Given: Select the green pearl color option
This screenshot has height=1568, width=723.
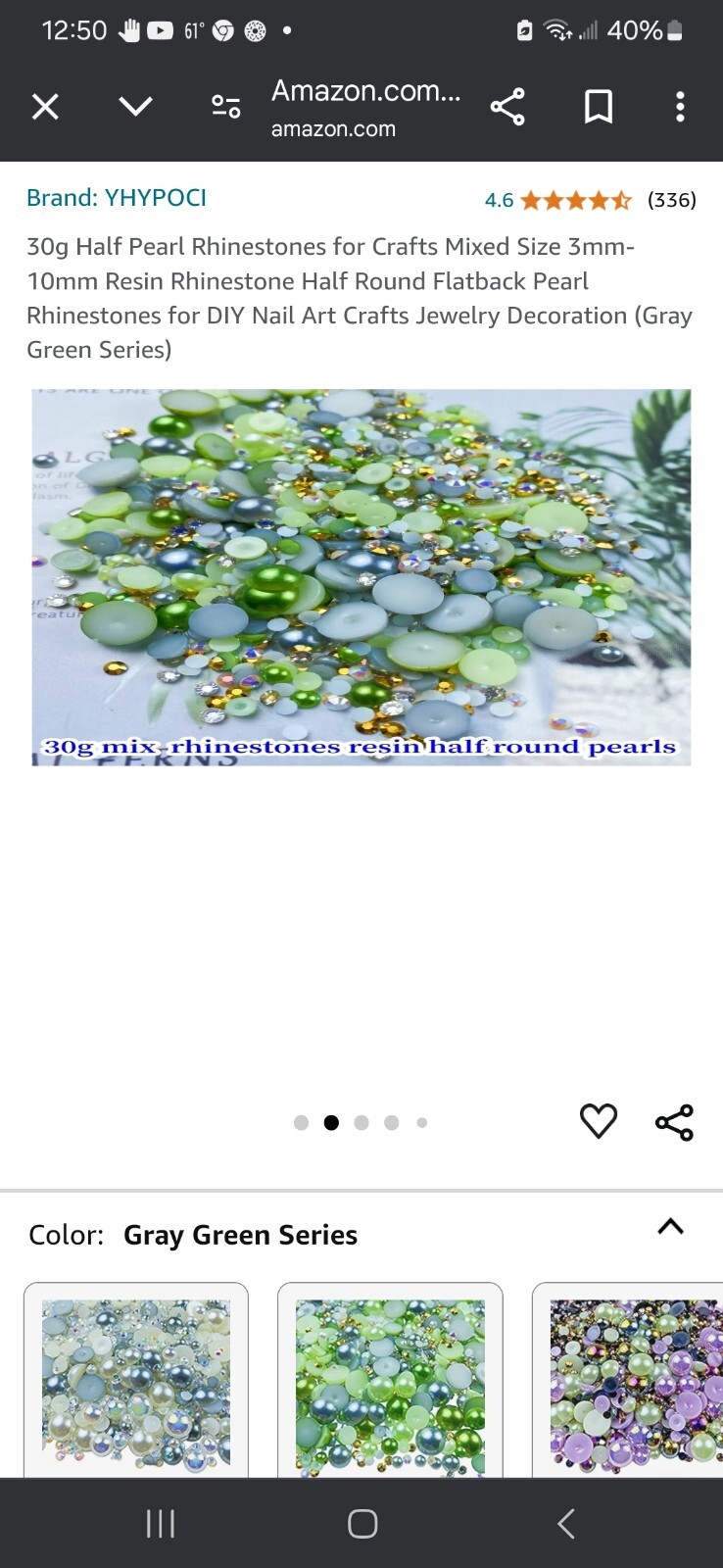Looking at the screenshot, I should click(x=390, y=1380).
